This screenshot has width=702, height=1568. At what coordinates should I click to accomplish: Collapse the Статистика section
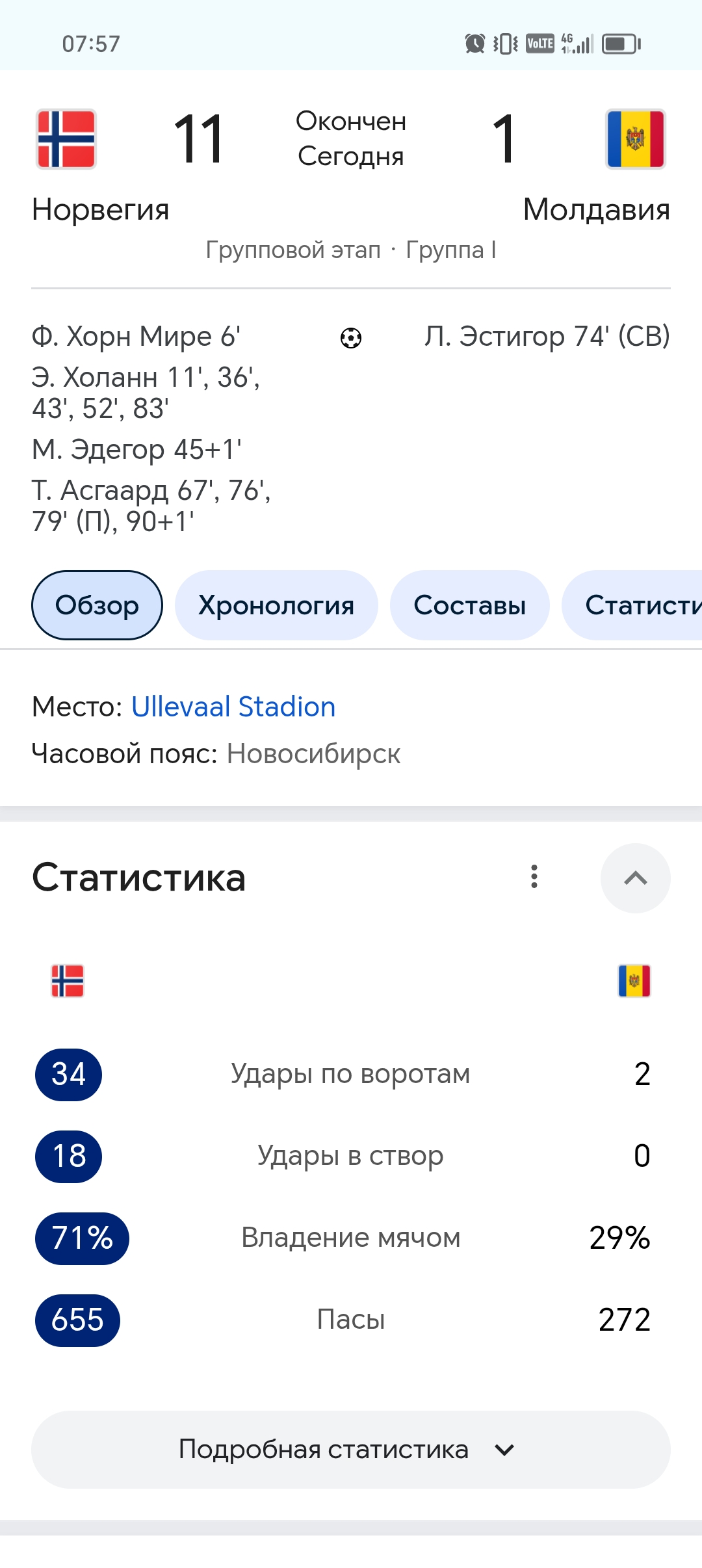point(635,878)
